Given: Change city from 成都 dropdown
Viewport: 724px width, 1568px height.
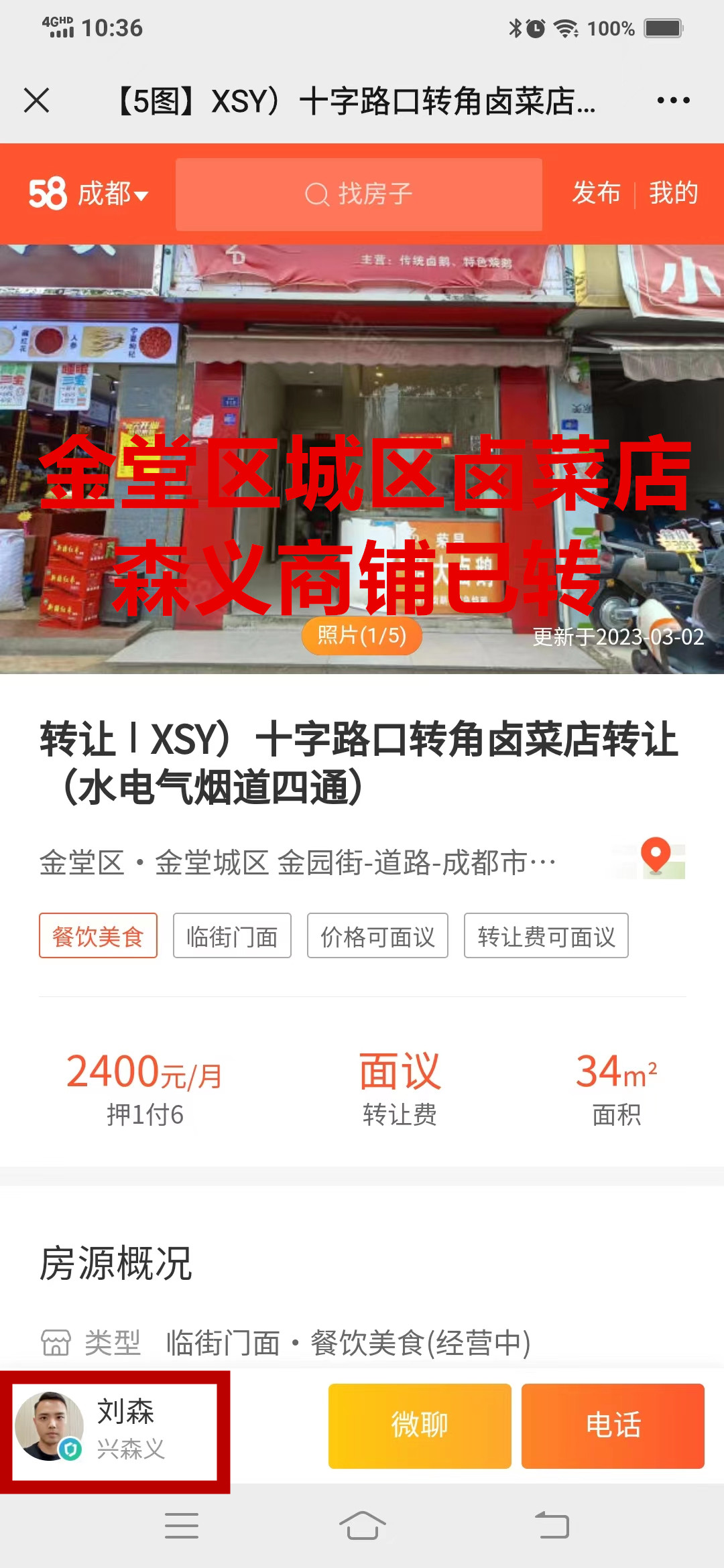Looking at the screenshot, I should pos(111,194).
